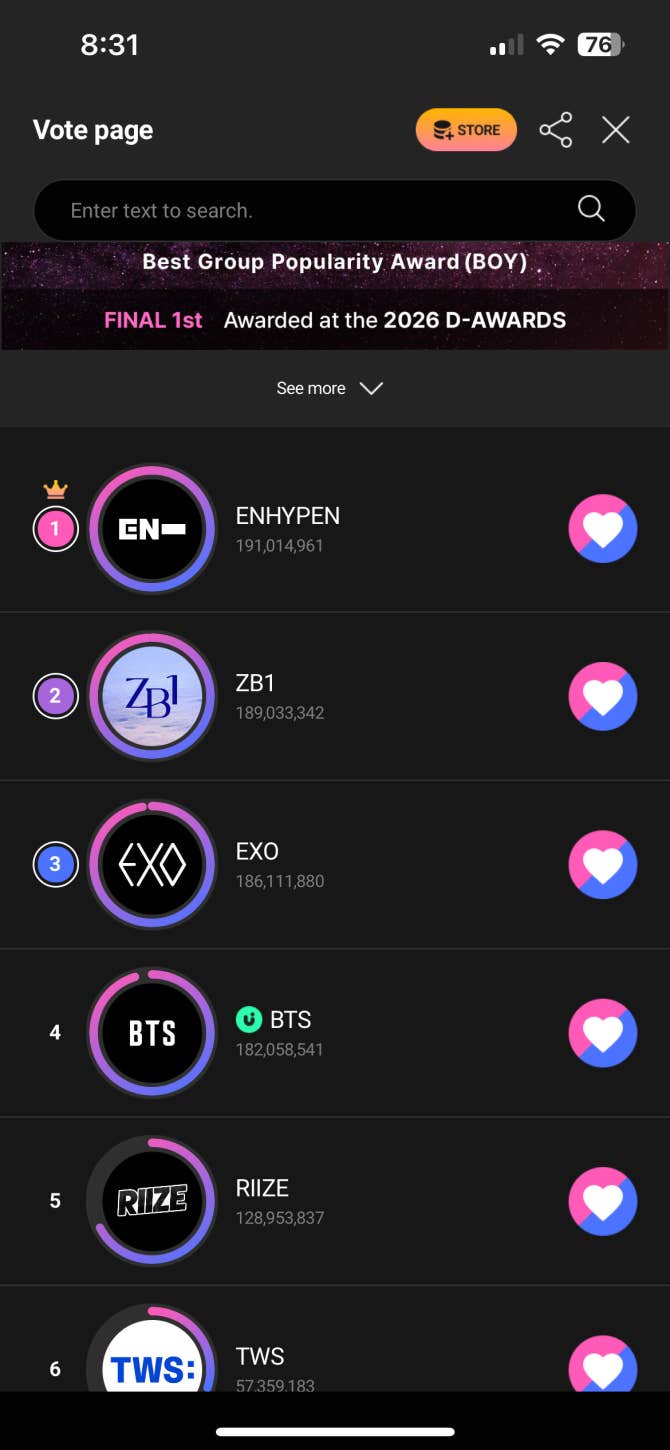Open the ENHYPEN entry
The width and height of the screenshot is (670, 1450).
click(x=288, y=529)
